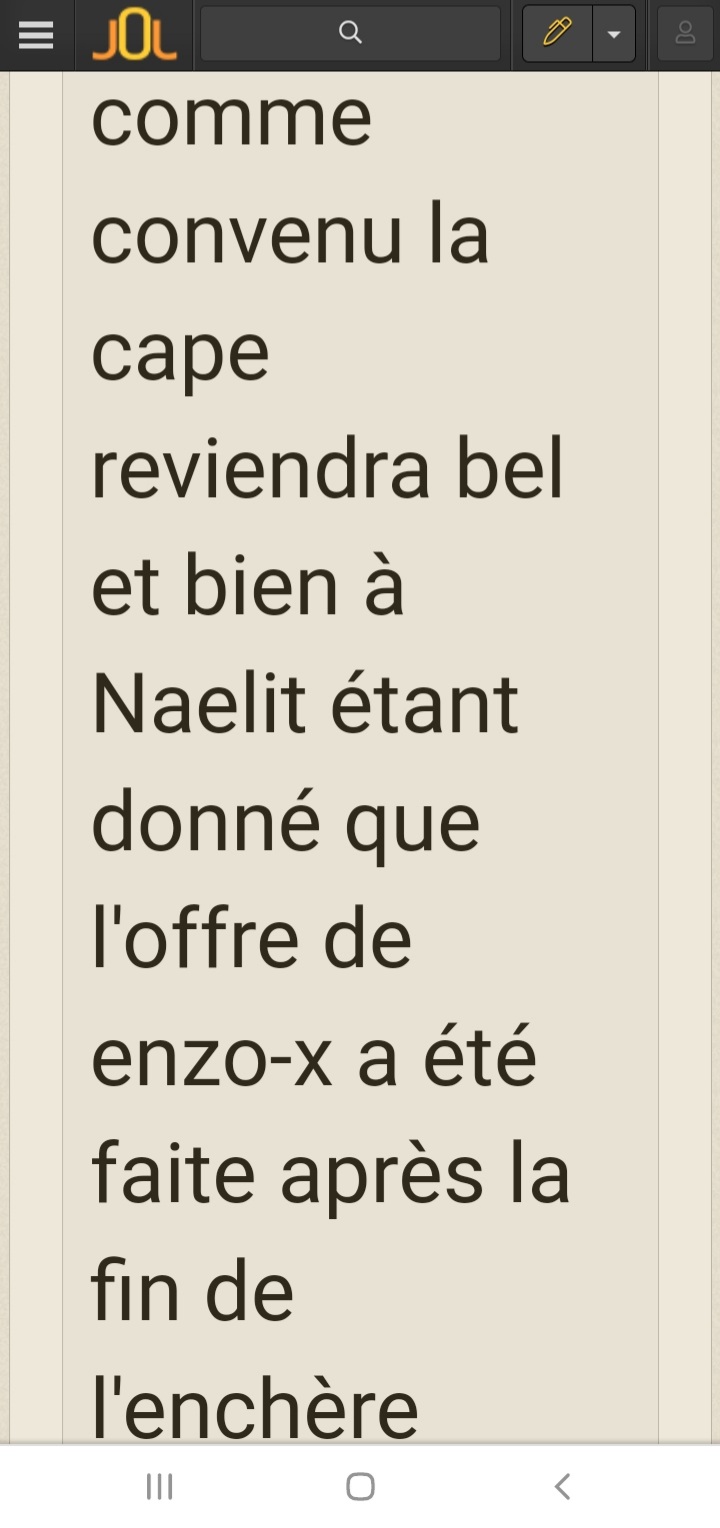Open the user profile icon
720x1528 pixels.
click(685, 34)
